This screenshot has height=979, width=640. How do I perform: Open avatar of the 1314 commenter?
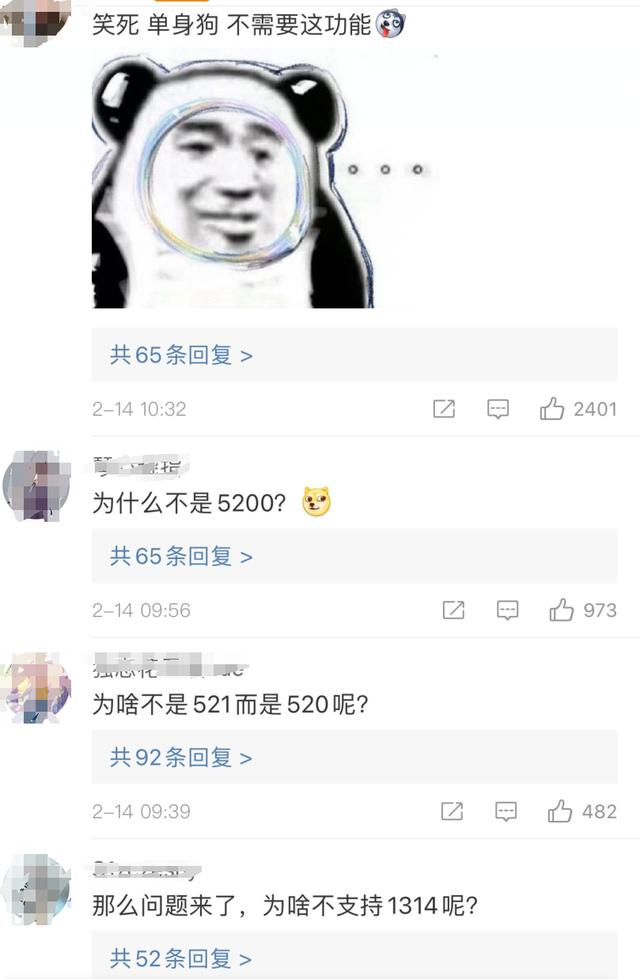pyautogui.click(x=36, y=889)
